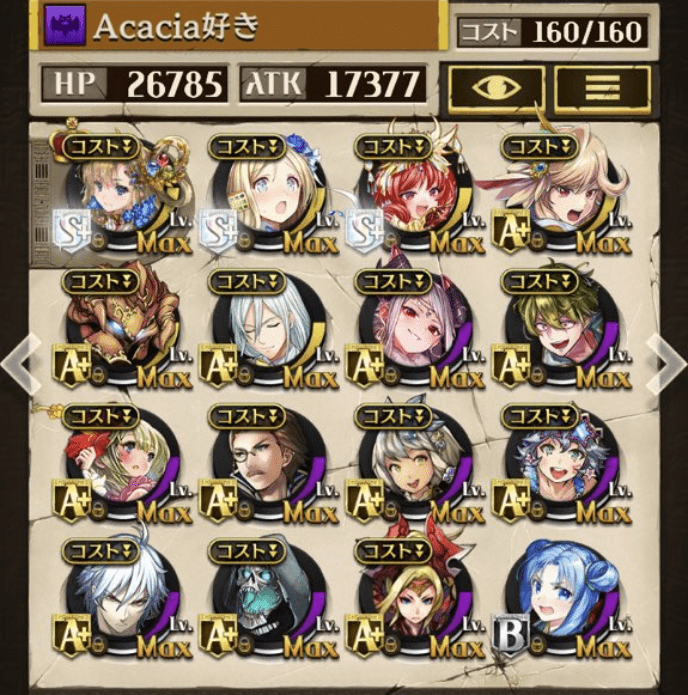Toggle the eye visibility button
The height and width of the screenshot is (695, 688).
(x=496, y=88)
